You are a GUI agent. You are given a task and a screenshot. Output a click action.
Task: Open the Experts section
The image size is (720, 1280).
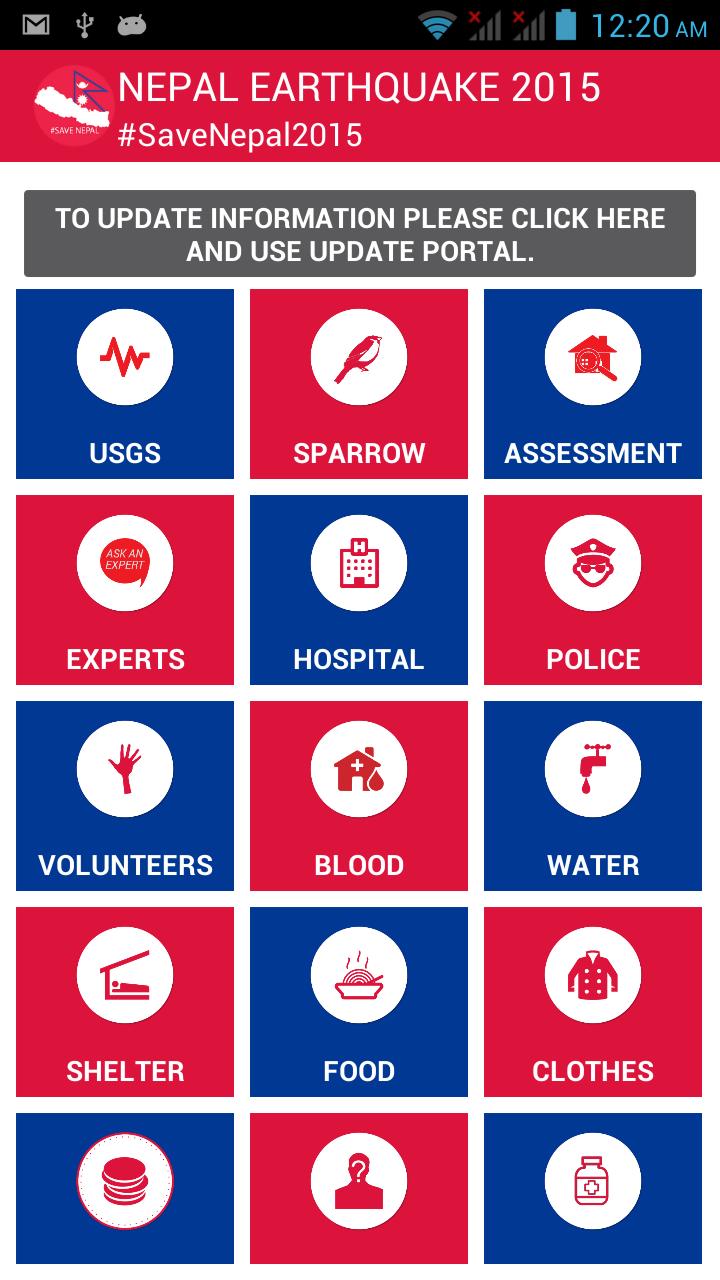pyautogui.click(x=125, y=590)
